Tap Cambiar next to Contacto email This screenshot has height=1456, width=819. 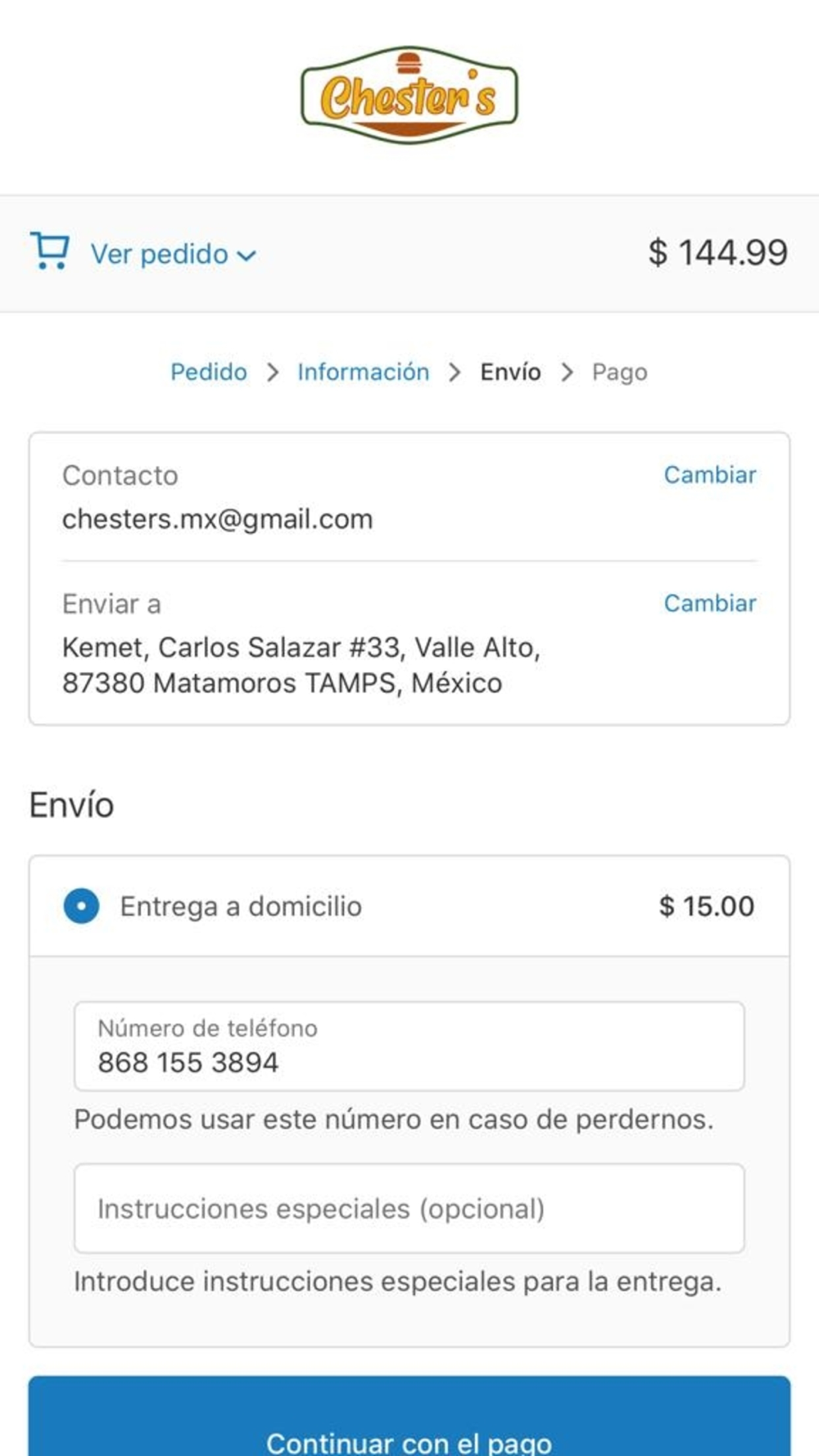(x=709, y=475)
